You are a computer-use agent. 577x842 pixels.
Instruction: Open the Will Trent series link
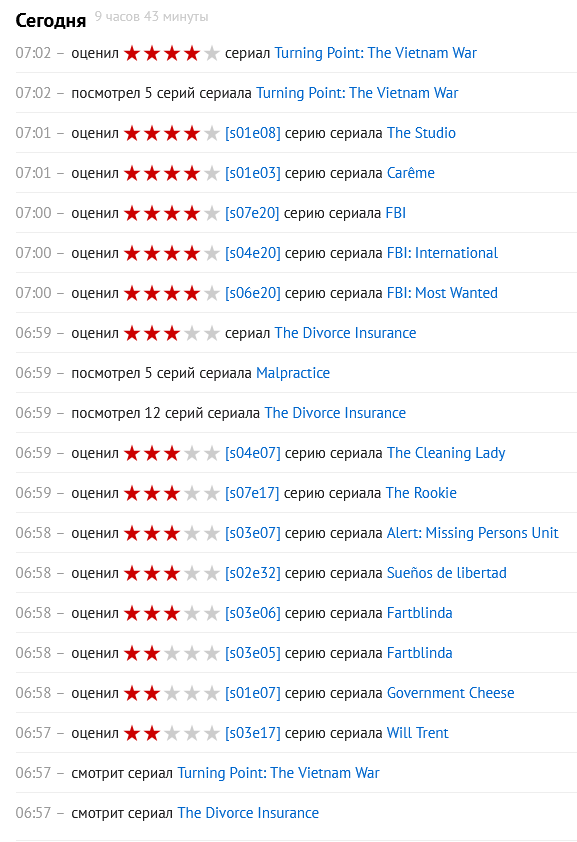(x=418, y=733)
